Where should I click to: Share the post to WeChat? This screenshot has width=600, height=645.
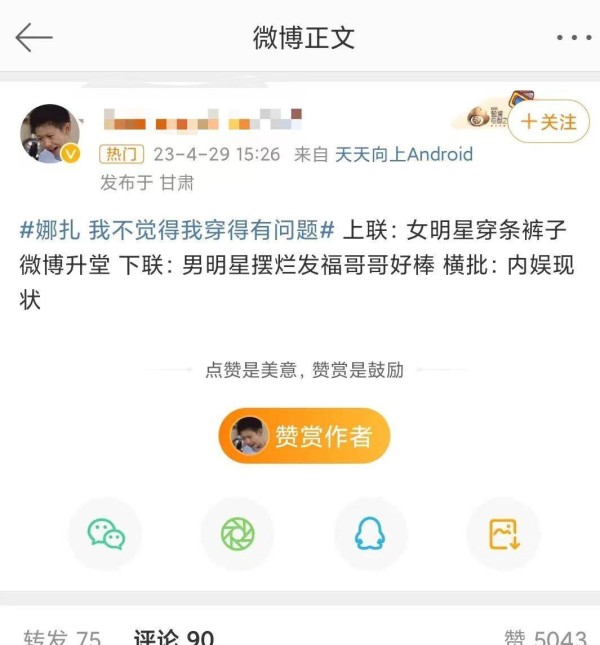pyautogui.click(x=105, y=533)
